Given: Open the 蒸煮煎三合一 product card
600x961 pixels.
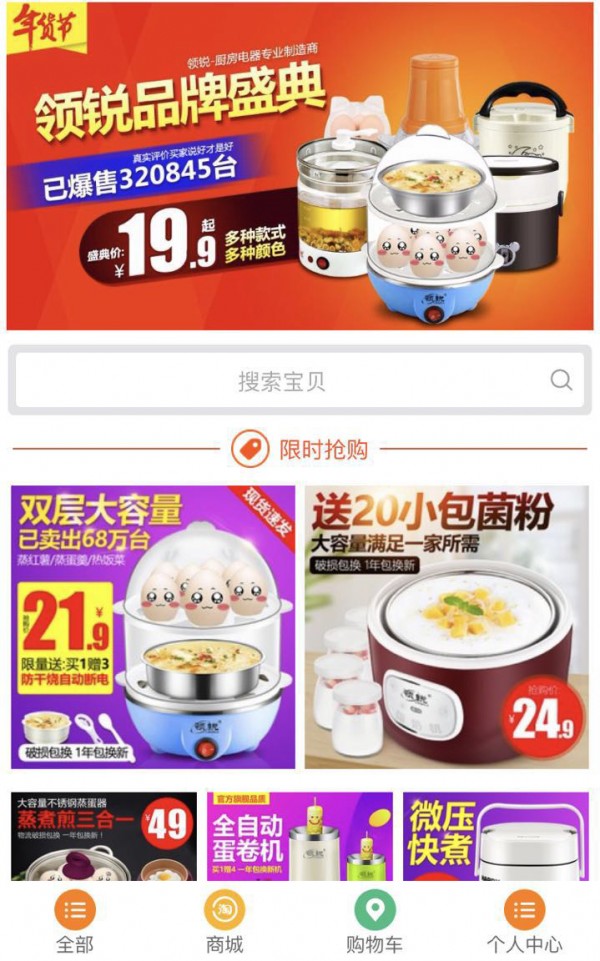Looking at the screenshot, I should point(104,836).
